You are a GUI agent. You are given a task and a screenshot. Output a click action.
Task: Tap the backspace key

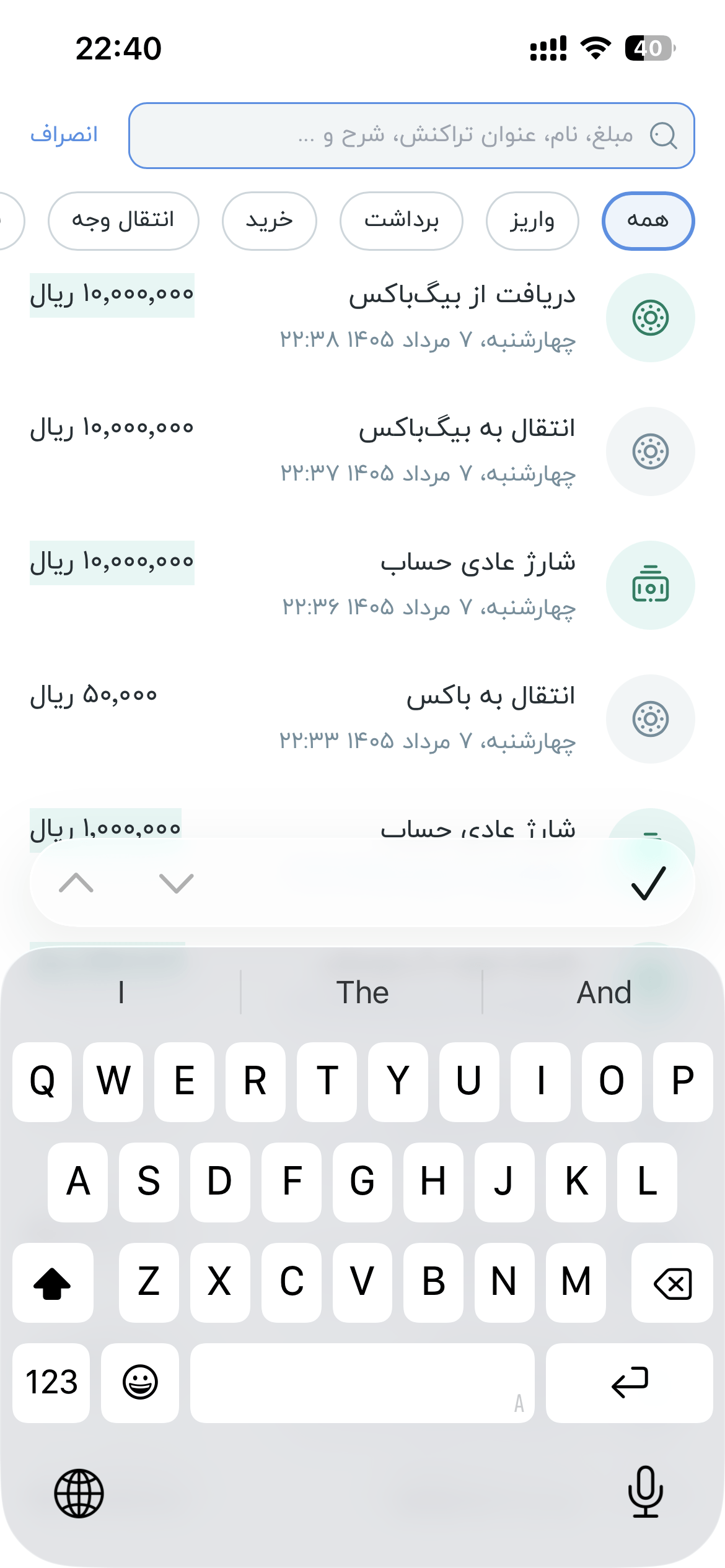tap(672, 1283)
